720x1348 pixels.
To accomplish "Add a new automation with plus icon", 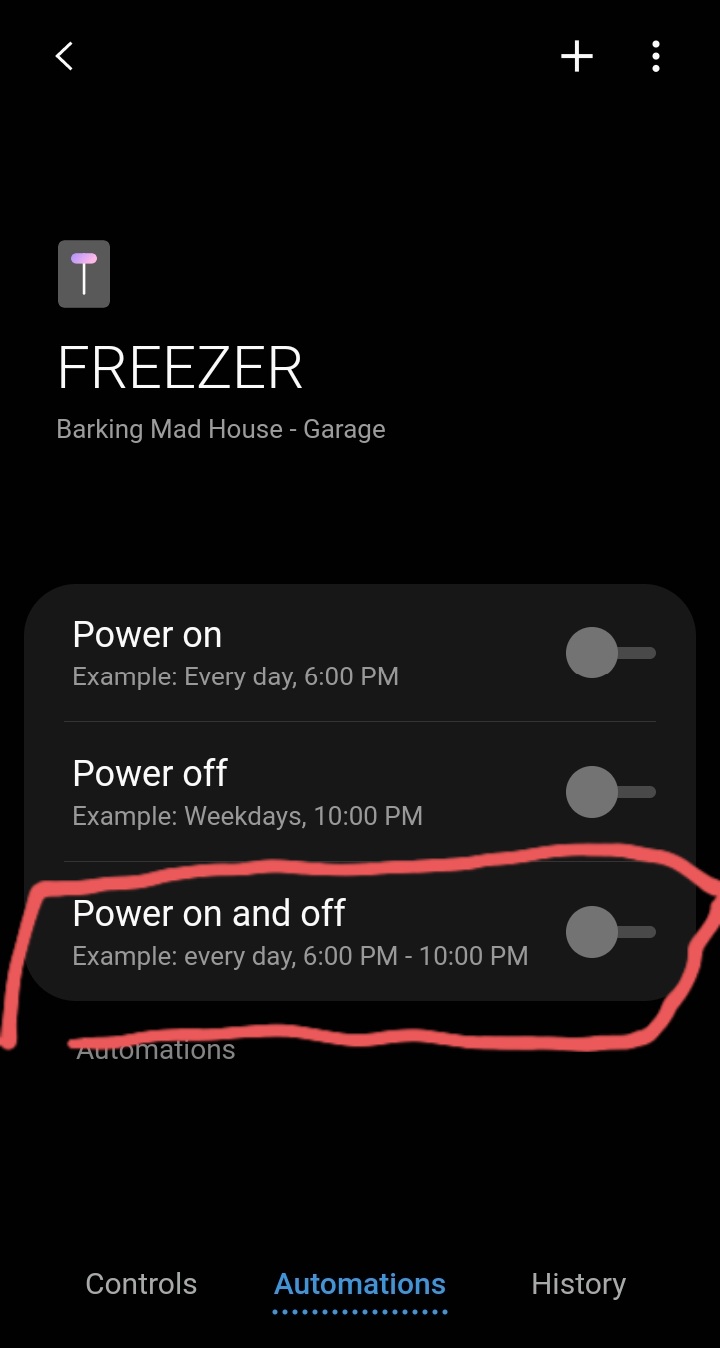I will coord(577,57).
